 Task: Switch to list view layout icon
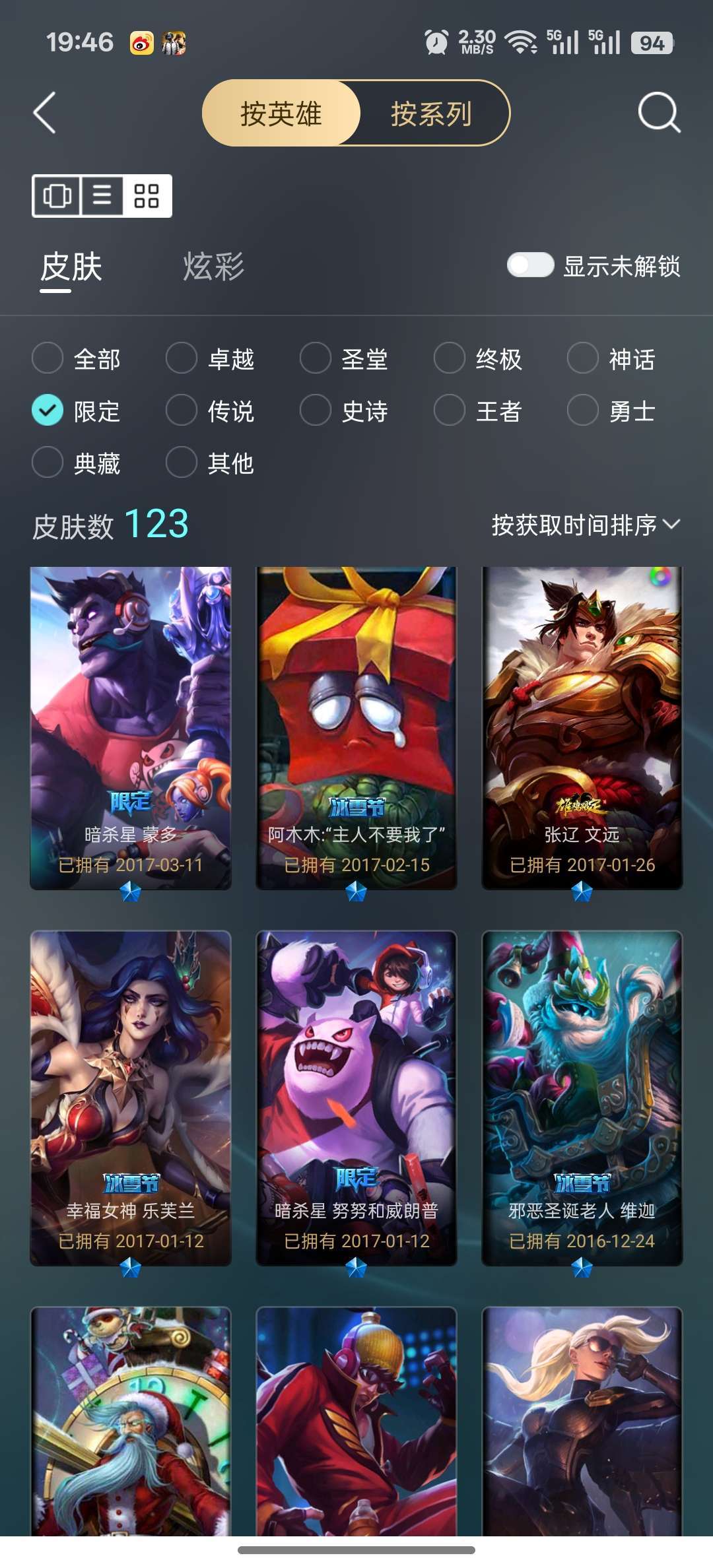click(x=102, y=196)
